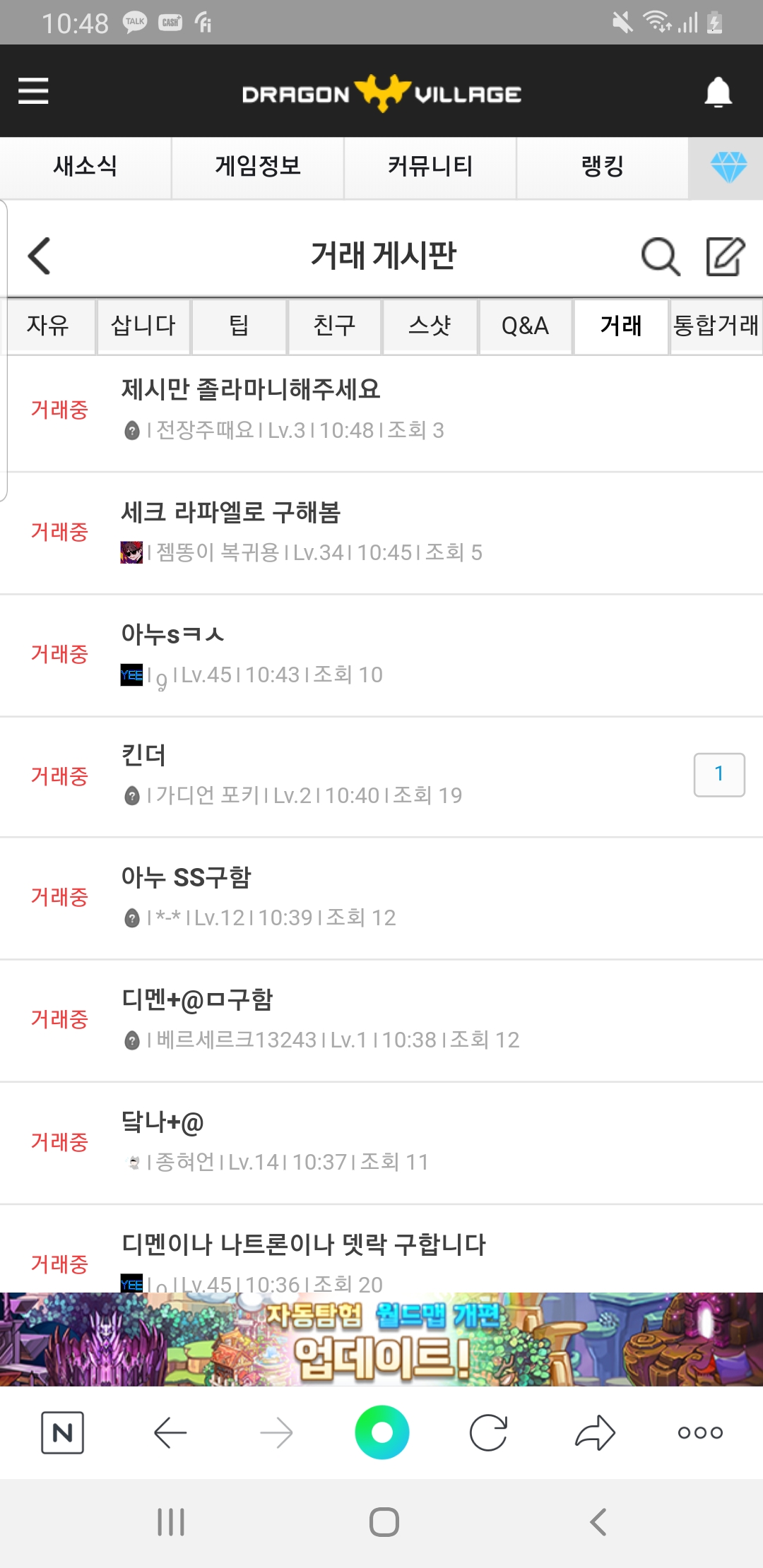763x1568 pixels.
Task: Open the notifications bell
Action: click(718, 93)
